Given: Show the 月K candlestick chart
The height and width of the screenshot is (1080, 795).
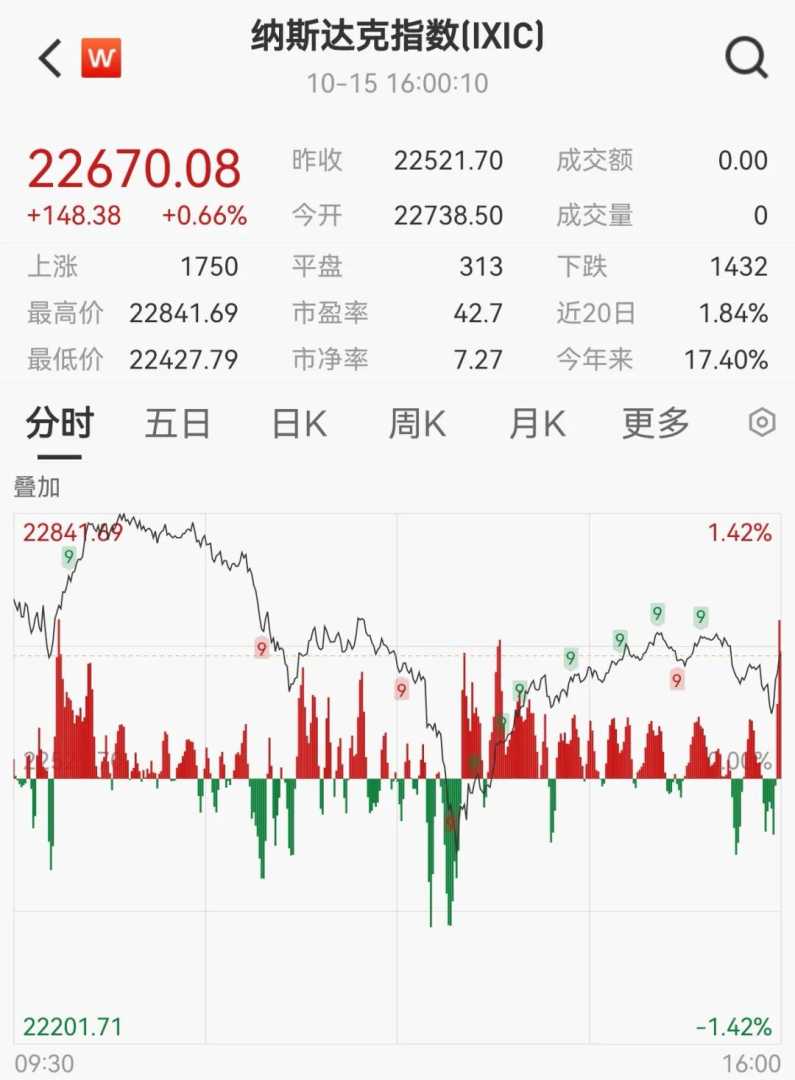Looking at the screenshot, I should click(x=537, y=424).
